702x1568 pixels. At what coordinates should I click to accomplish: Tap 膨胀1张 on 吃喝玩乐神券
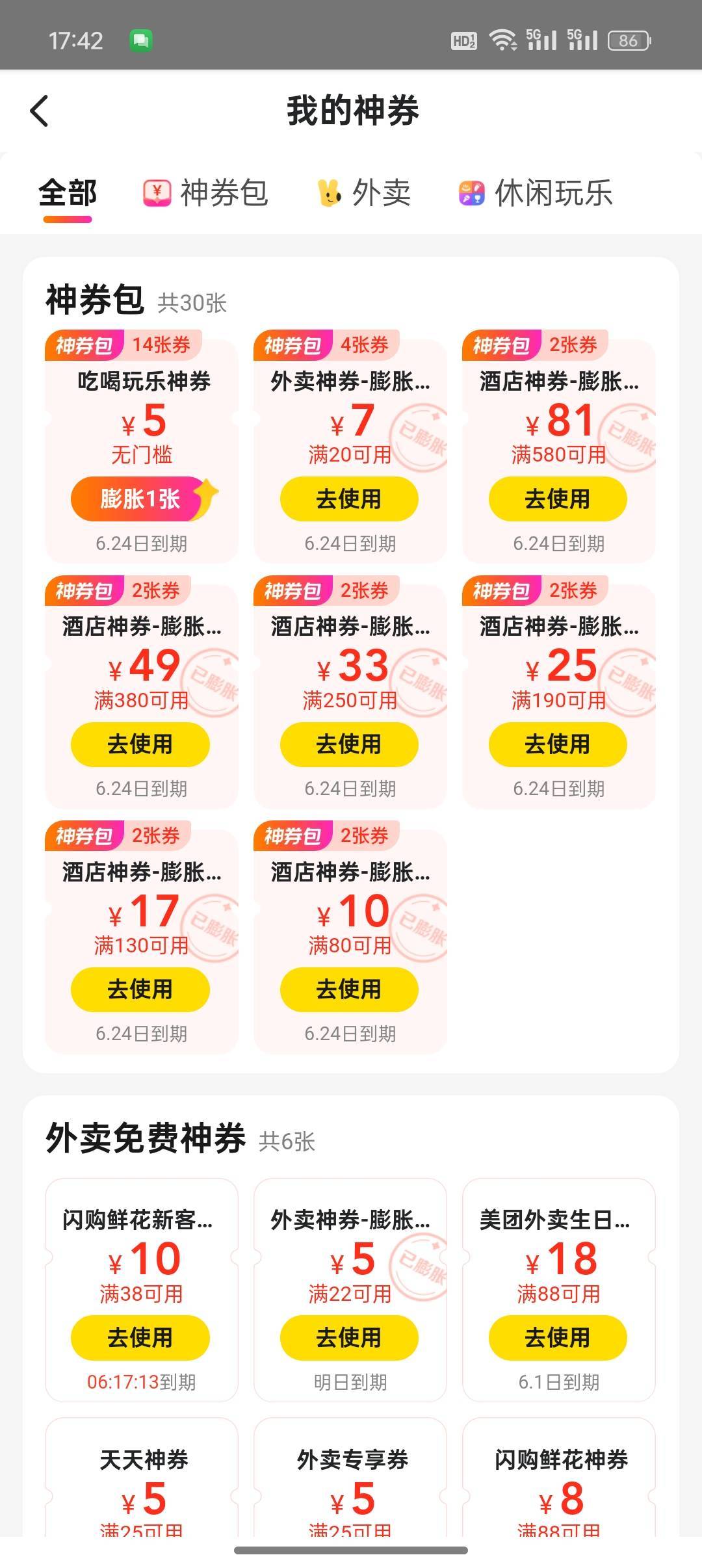coord(142,499)
